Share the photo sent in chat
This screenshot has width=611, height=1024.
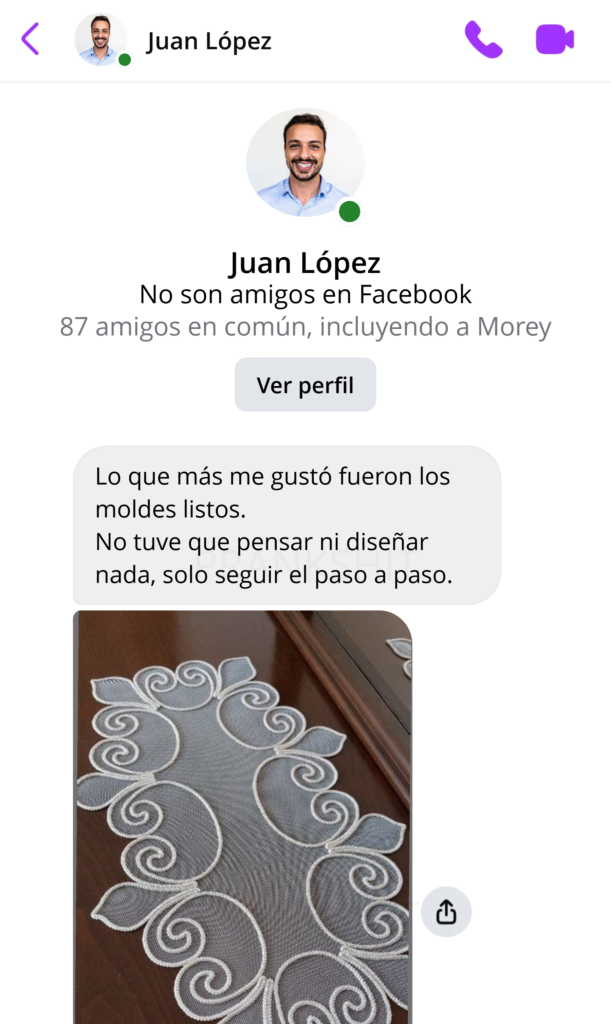coord(446,912)
